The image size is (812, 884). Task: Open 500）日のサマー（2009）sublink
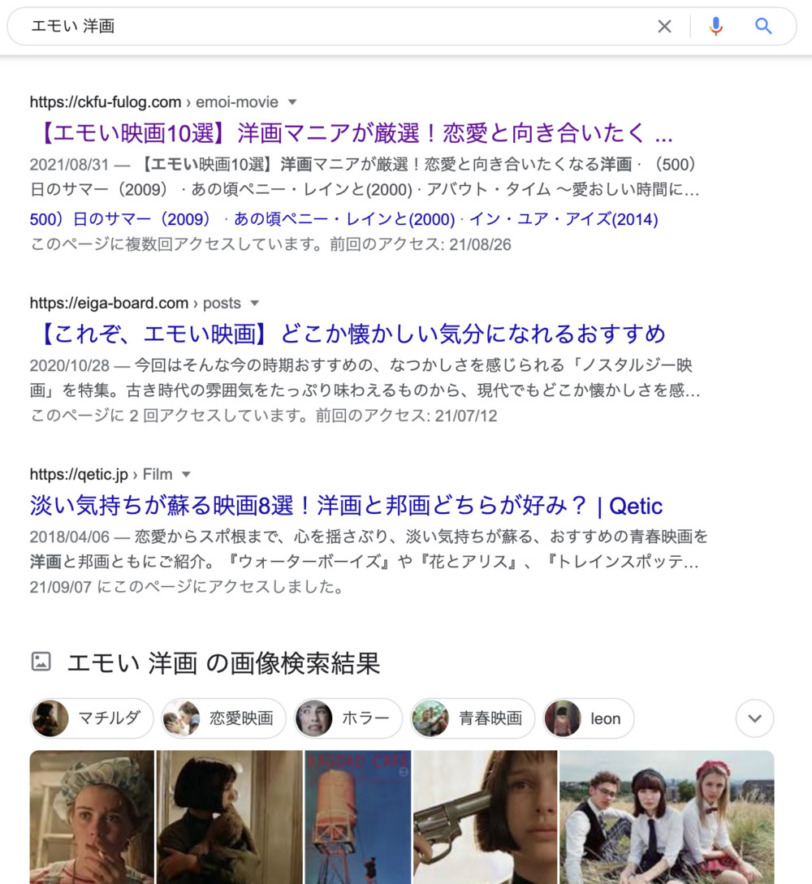click(120, 219)
